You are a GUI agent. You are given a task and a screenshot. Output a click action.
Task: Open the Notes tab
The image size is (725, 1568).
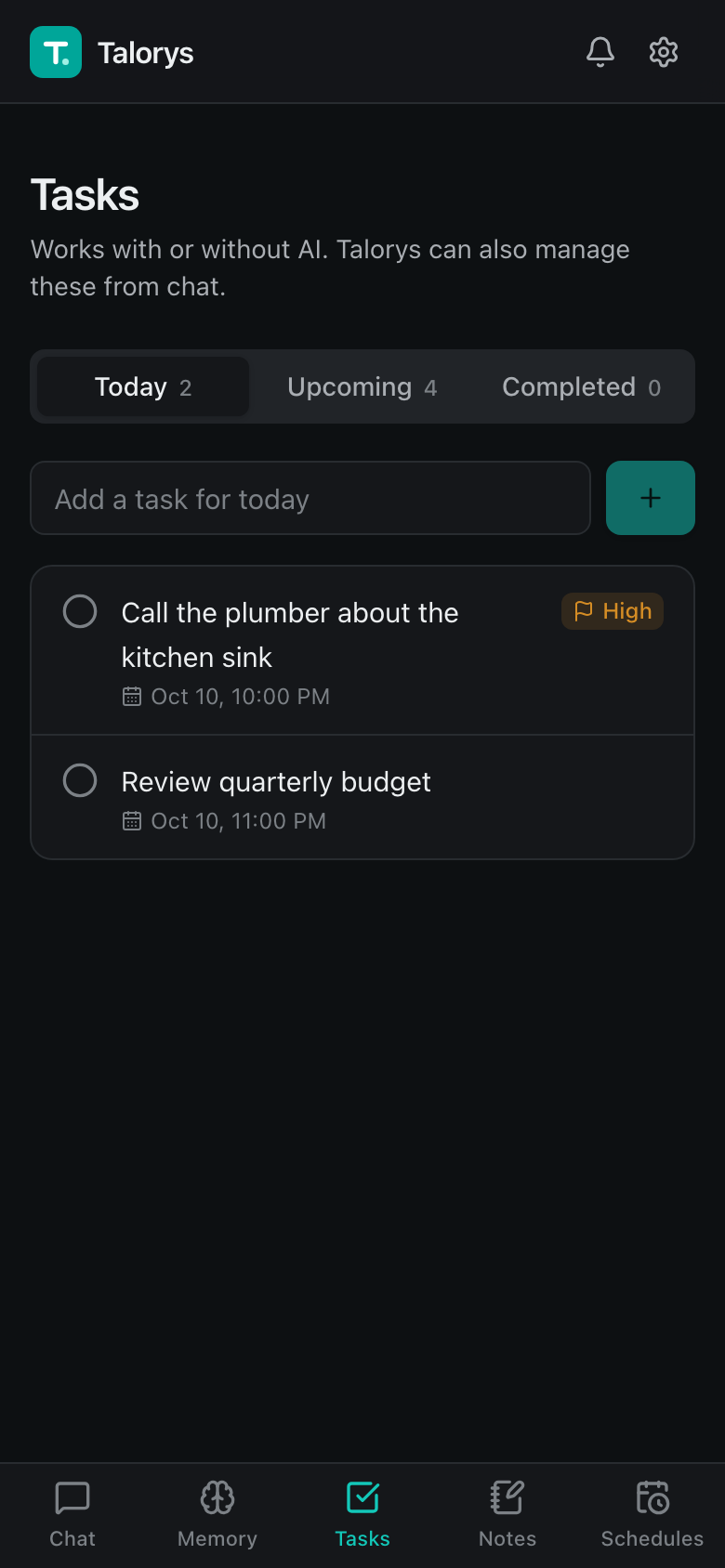point(507,1515)
